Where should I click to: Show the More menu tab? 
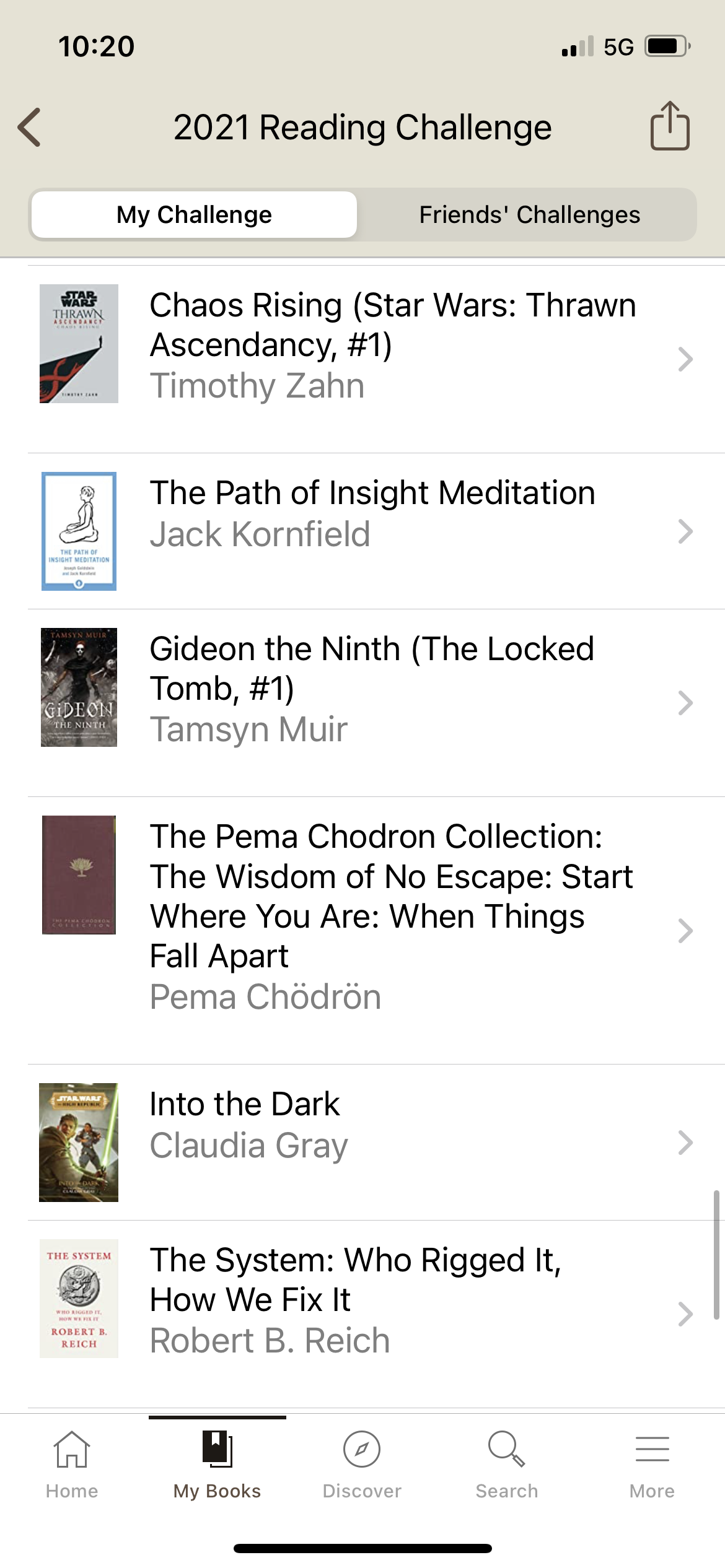point(652,1465)
